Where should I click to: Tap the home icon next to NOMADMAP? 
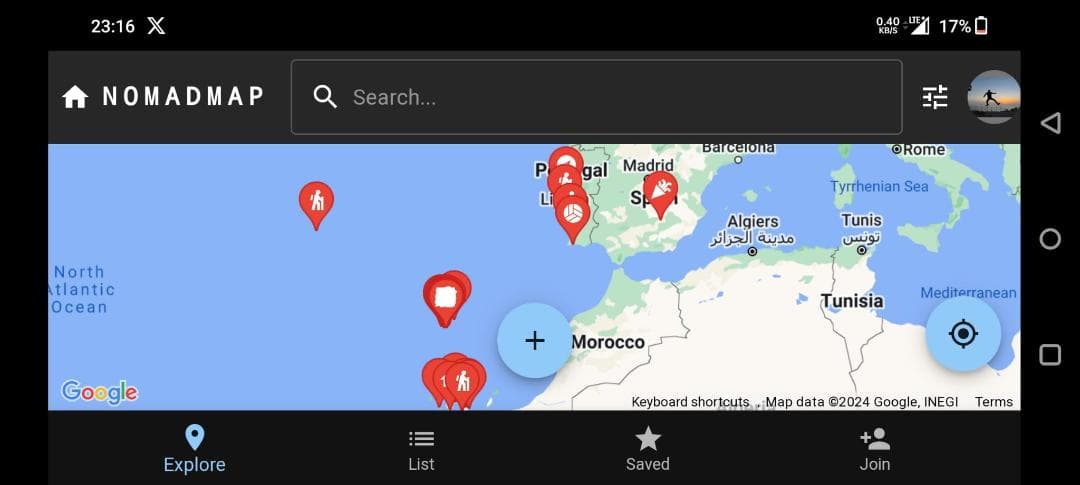(x=75, y=97)
